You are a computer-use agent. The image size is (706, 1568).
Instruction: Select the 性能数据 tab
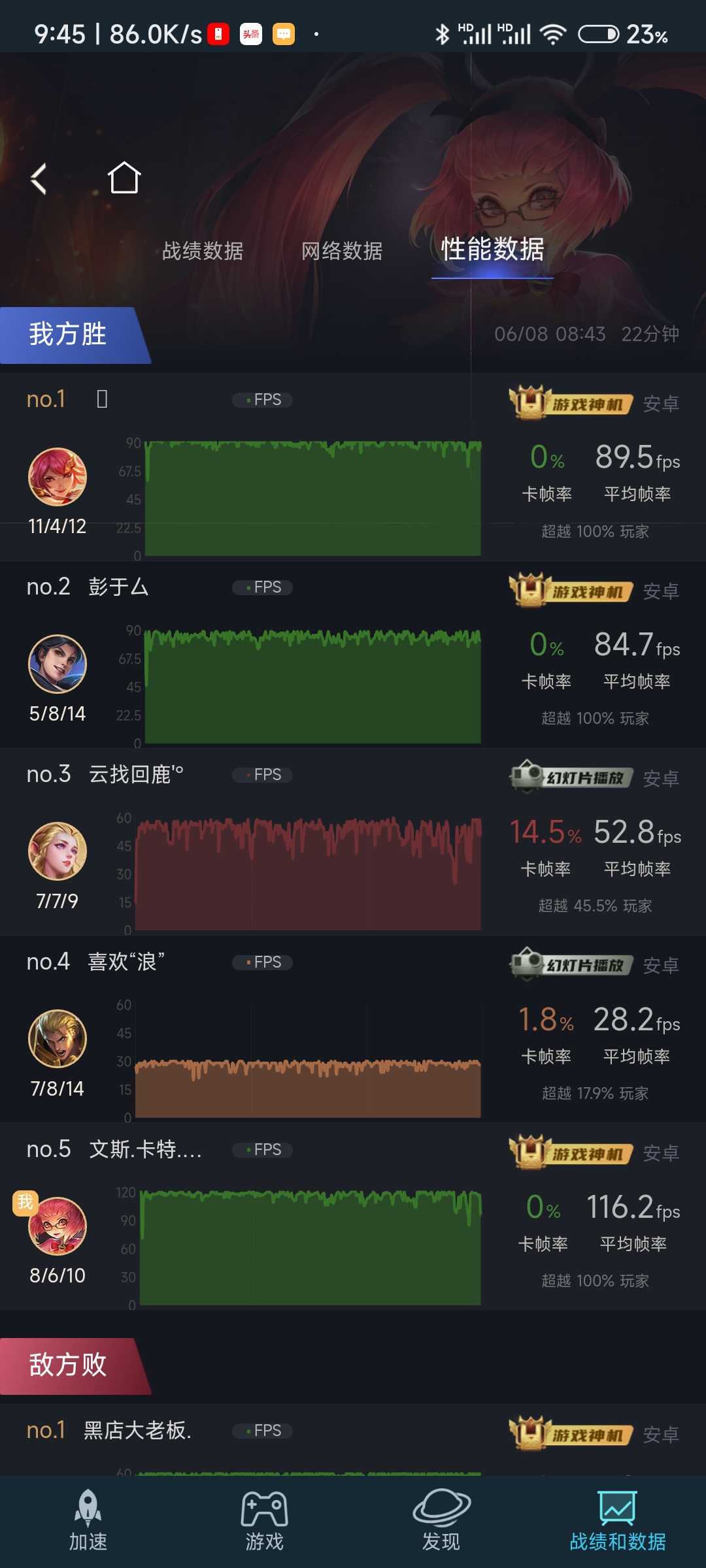[x=492, y=250]
